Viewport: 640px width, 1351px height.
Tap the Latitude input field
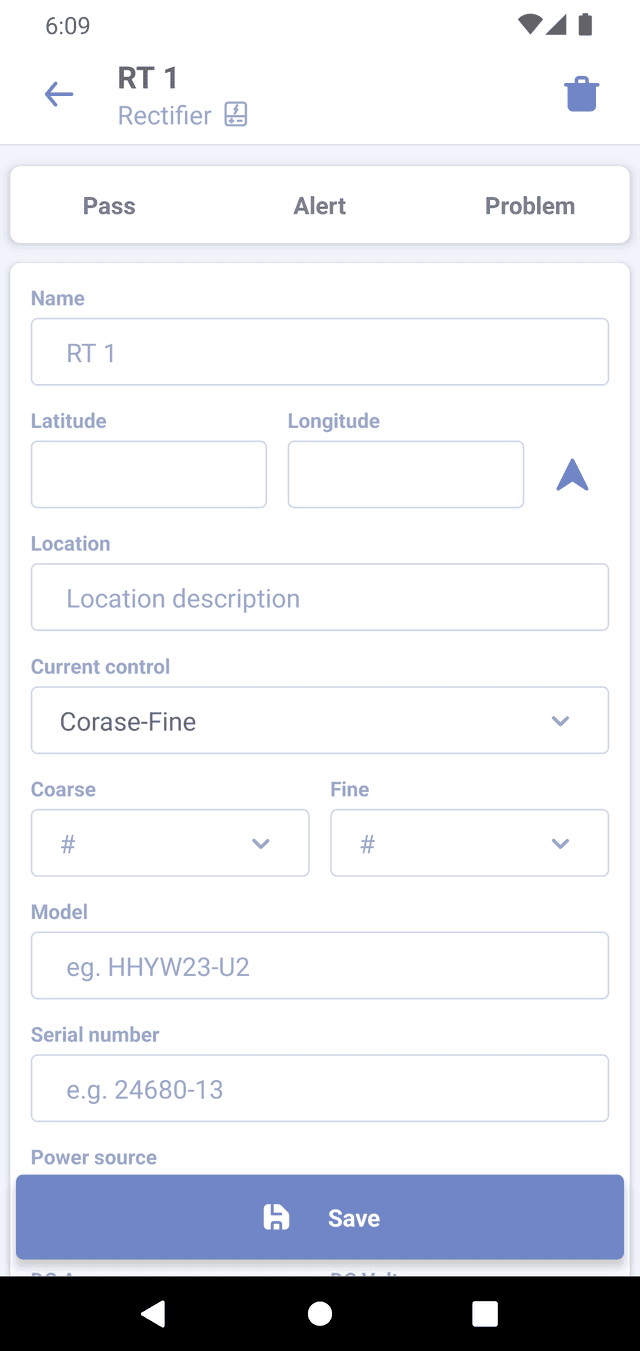tap(149, 475)
